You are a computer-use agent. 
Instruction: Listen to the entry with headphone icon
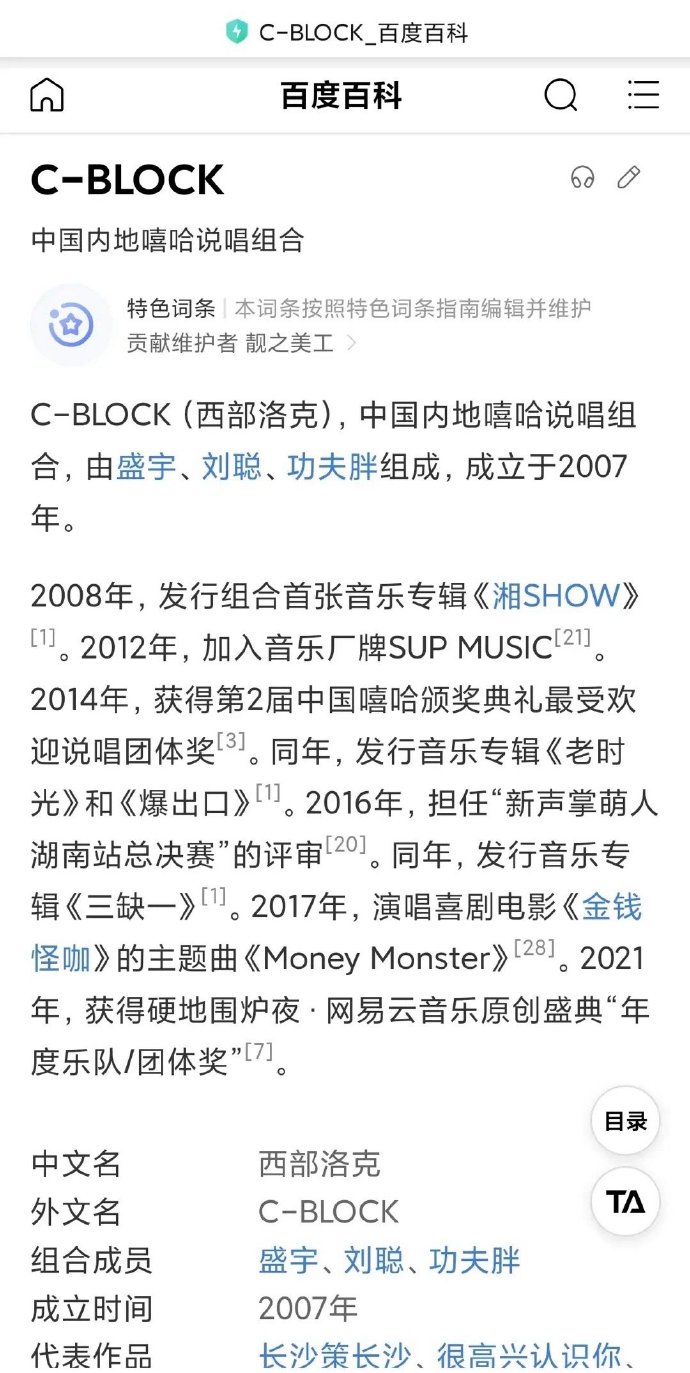tap(582, 178)
